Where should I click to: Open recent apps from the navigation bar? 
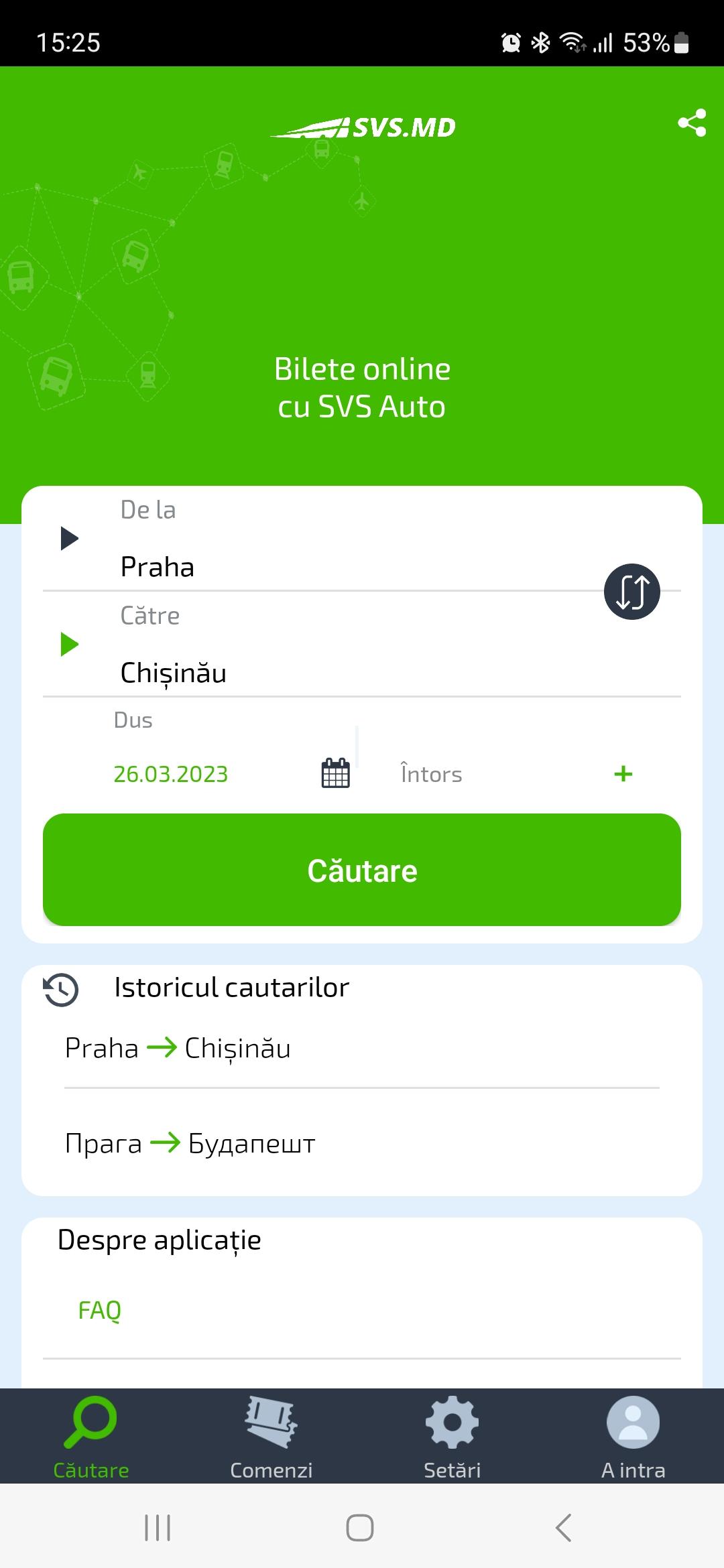pyautogui.click(x=158, y=1528)
